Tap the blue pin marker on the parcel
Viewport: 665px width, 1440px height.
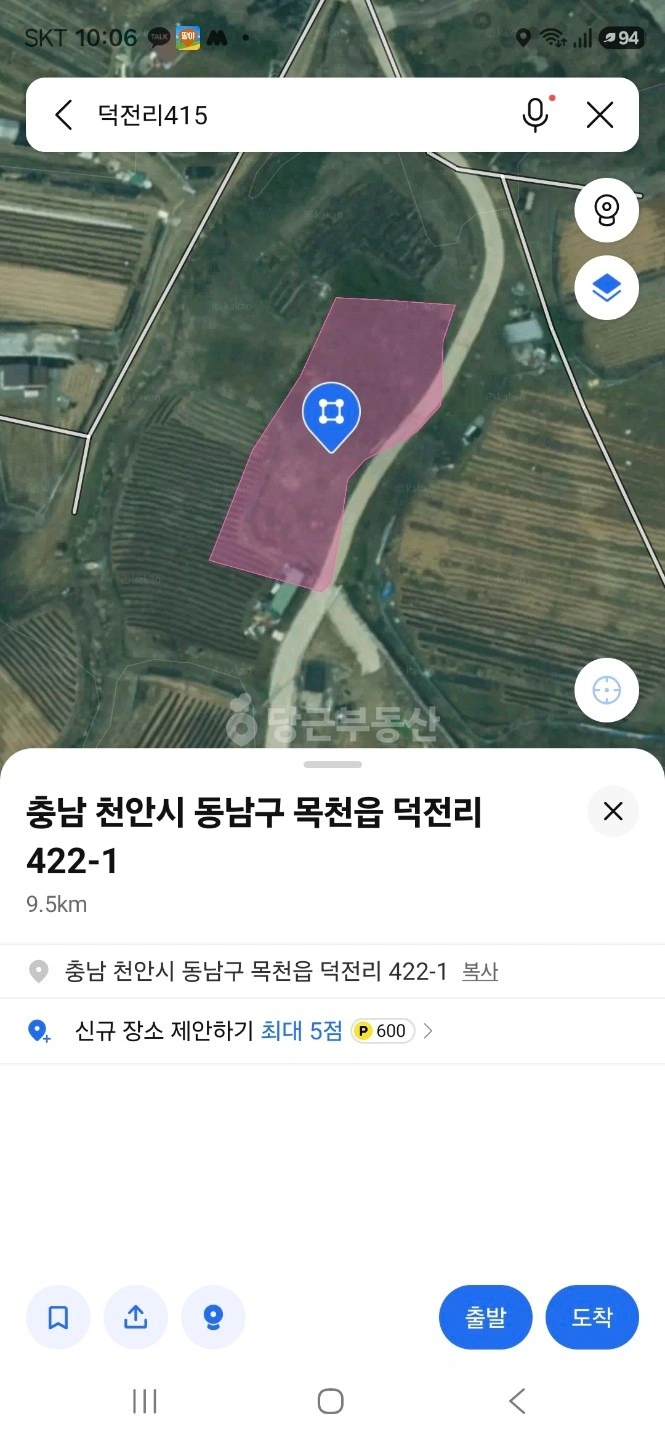[x=331, y=416]
